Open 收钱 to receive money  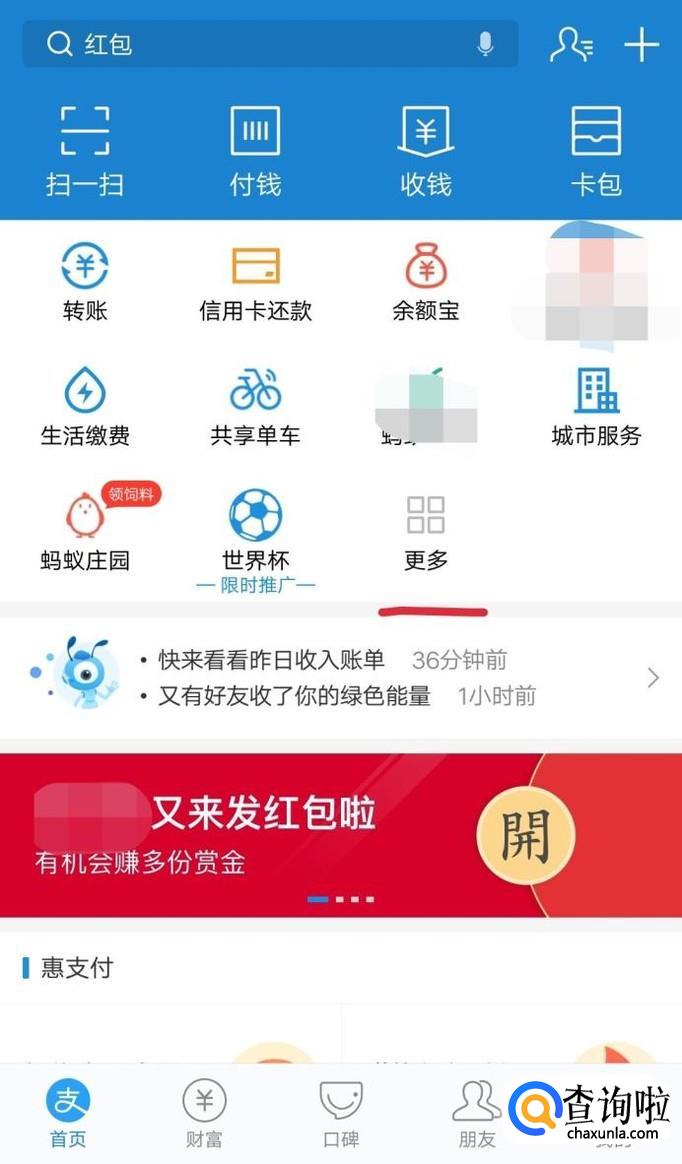(426, 150)
